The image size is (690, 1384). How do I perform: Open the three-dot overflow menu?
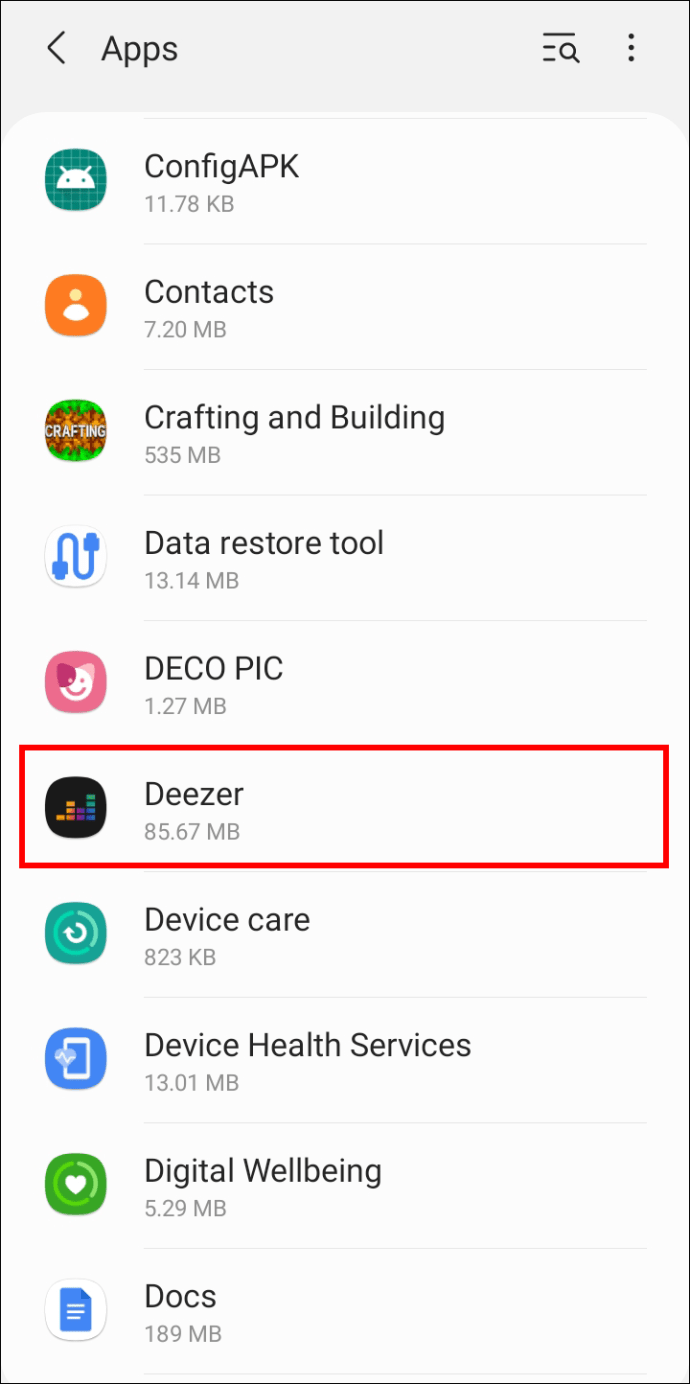631,48
